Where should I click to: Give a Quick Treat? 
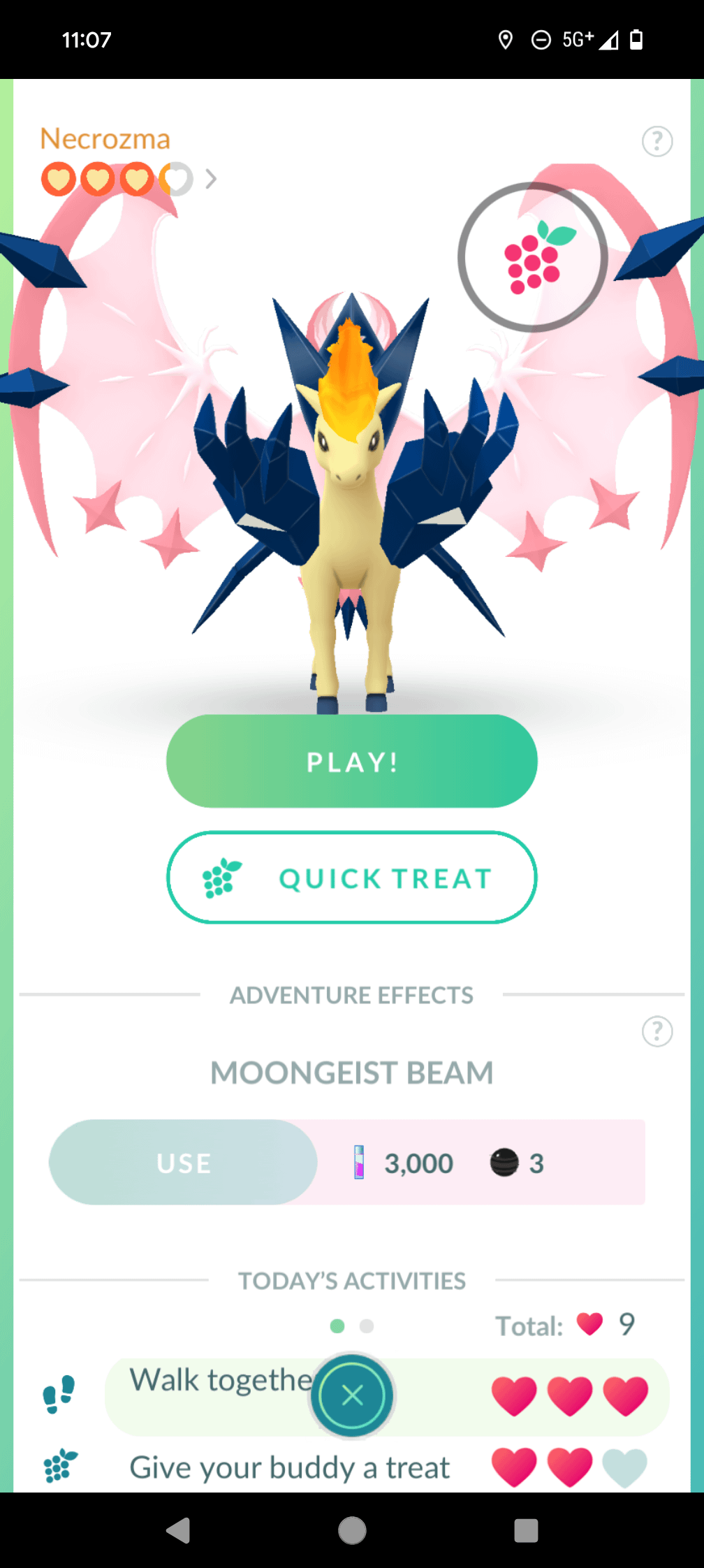pos(351,878)
